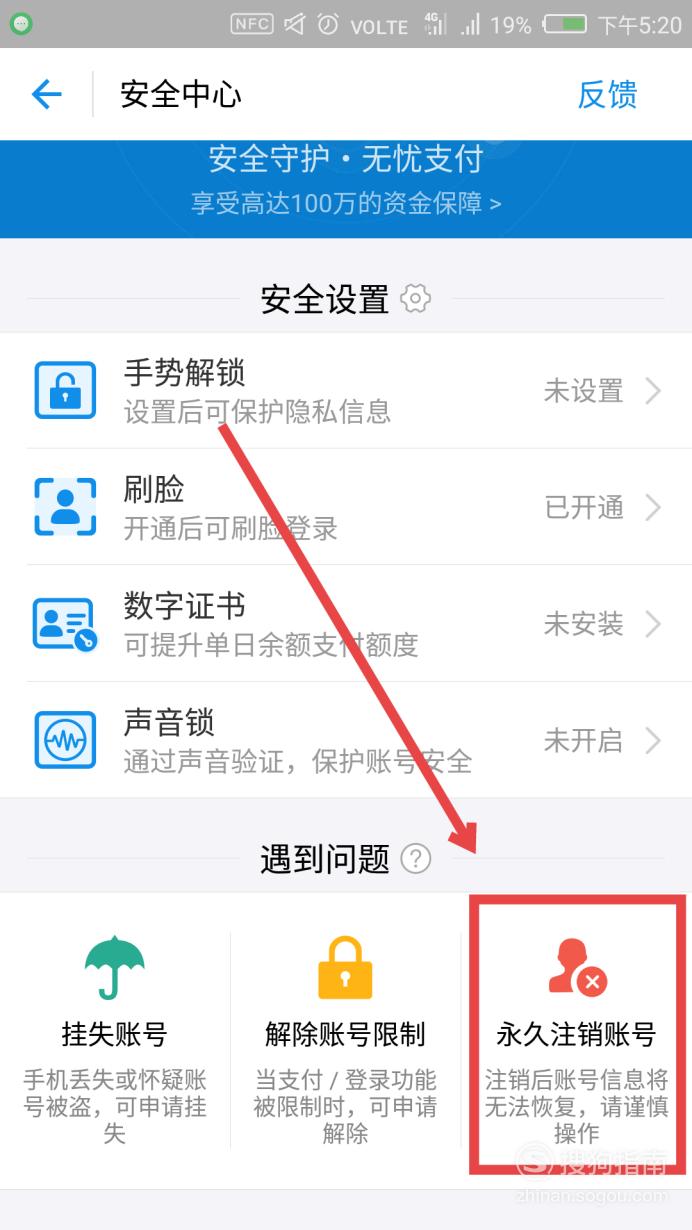The image size is (692, 1230).
Task: Open the 享受高达100万的资金保障 banner
Action: tap(346, 203)
